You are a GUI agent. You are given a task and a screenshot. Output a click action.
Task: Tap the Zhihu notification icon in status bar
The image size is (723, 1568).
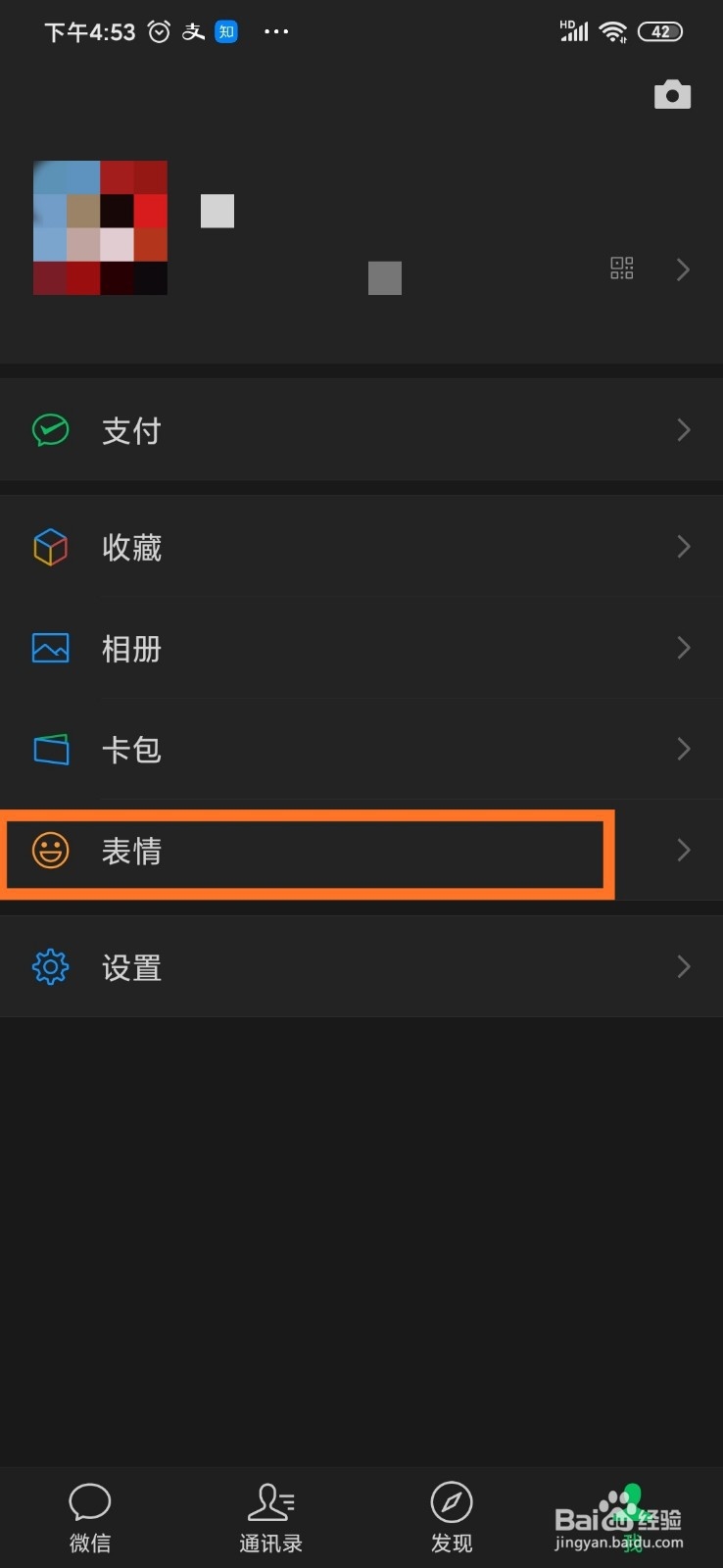[x=224, y=30]
